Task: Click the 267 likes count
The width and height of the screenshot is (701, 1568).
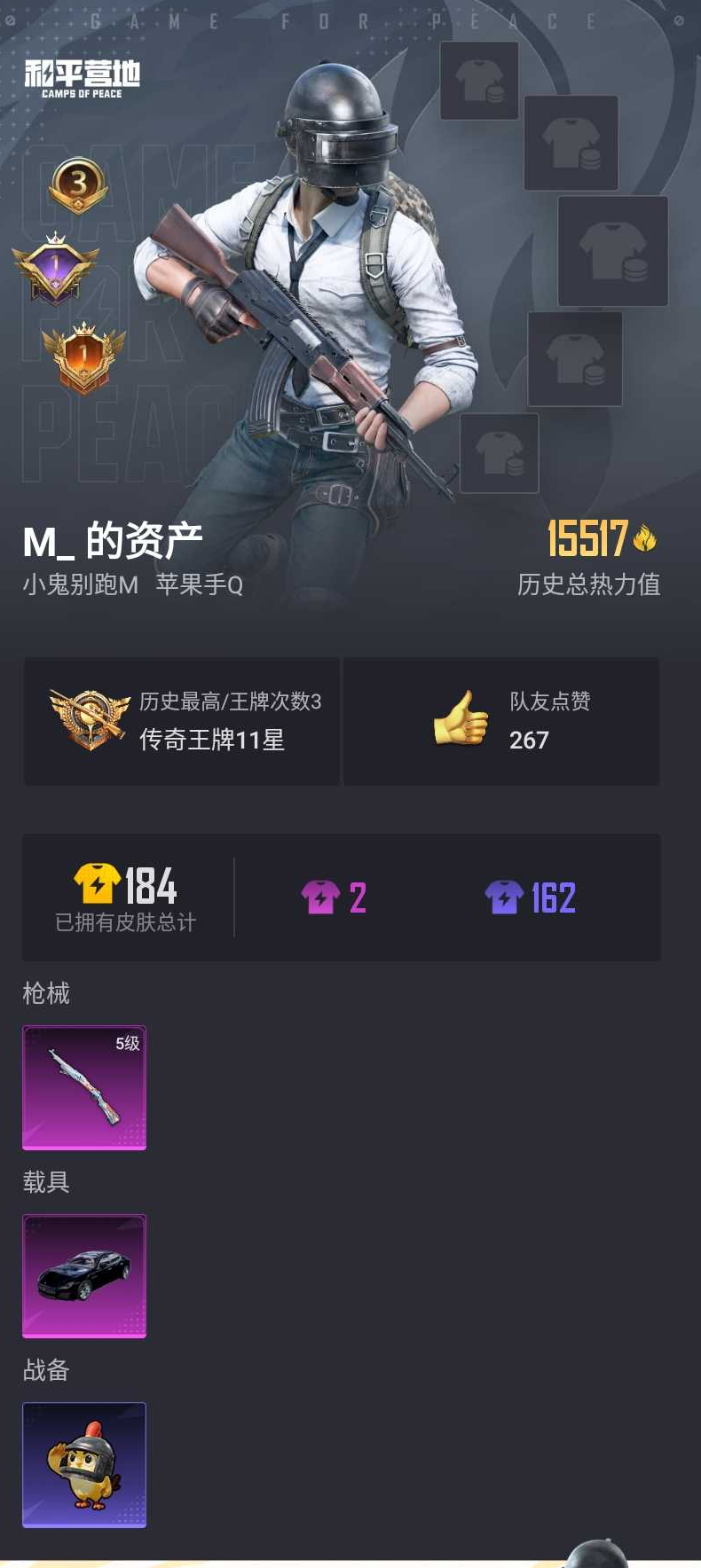Action: [x=529, y=741]
